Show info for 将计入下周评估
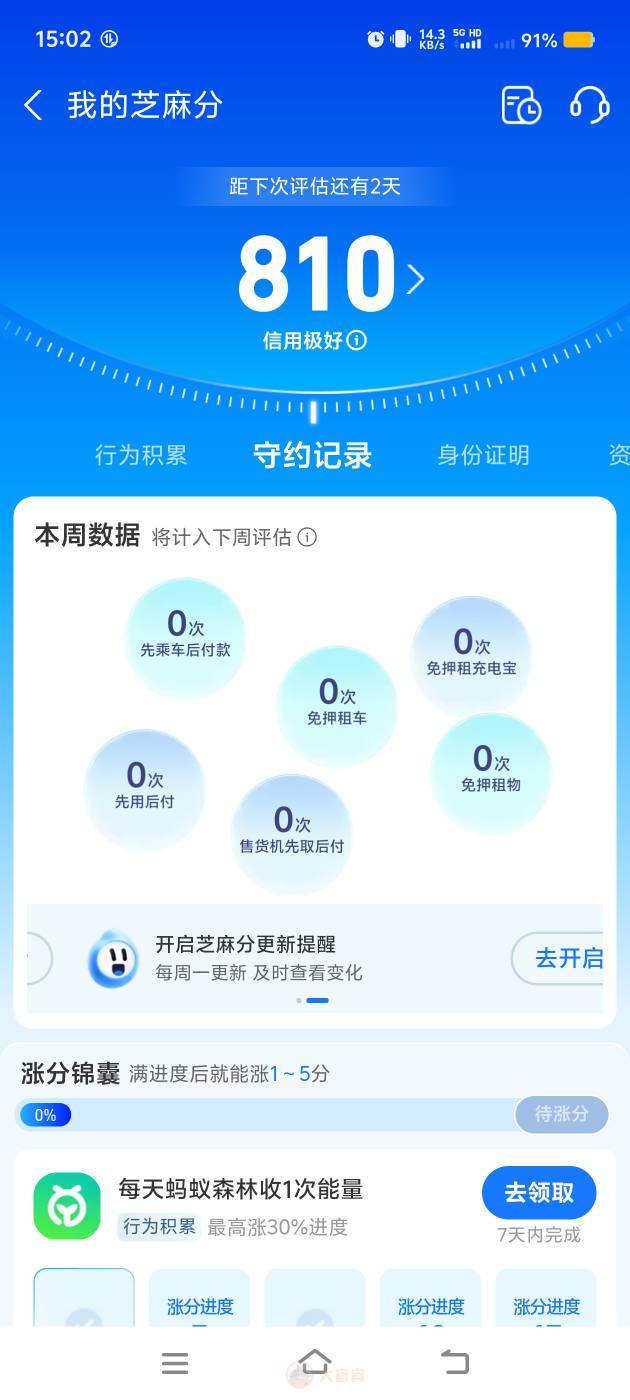This screenshot has height=1400, width=630. pyautogui.click(x=308, y=537)
